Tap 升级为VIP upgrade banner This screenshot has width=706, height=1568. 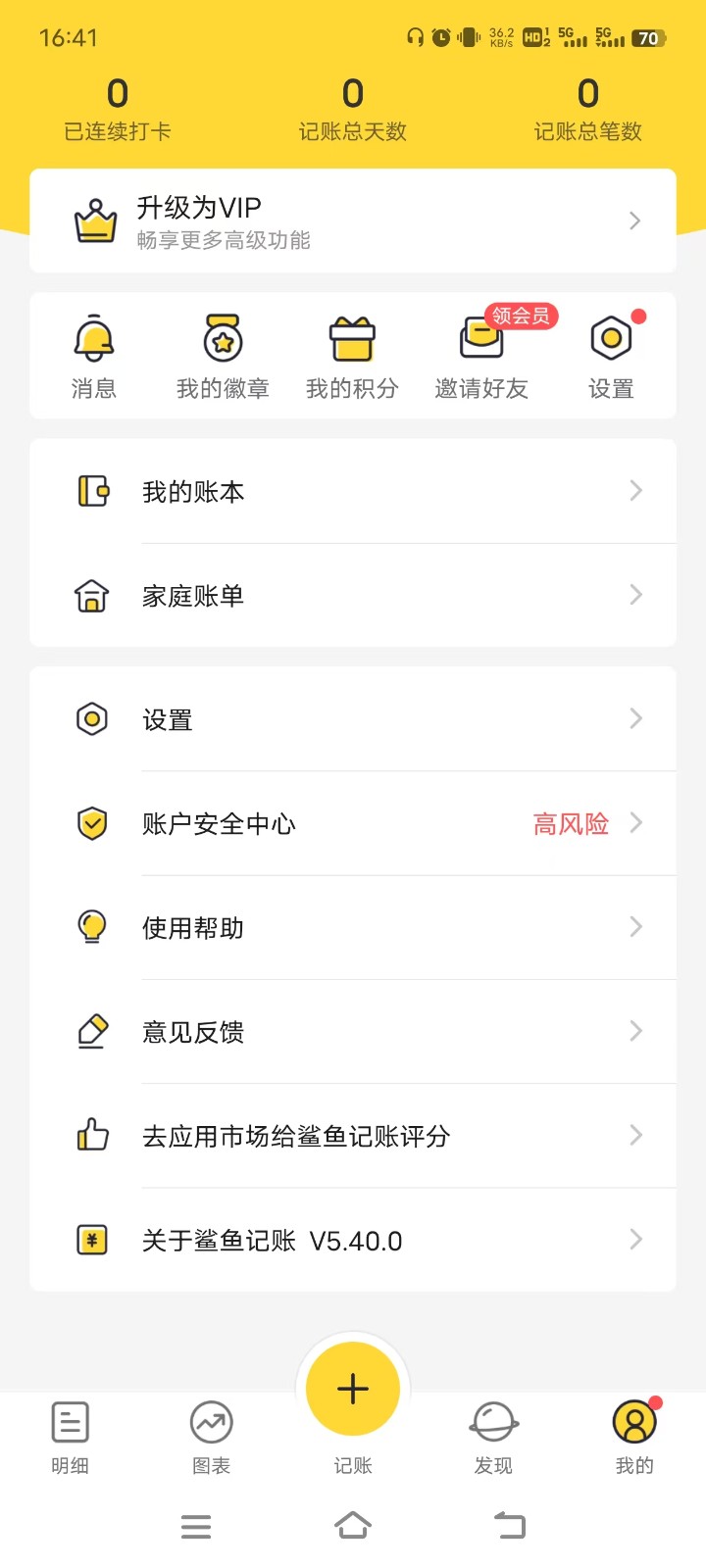(x=352, y=220)
